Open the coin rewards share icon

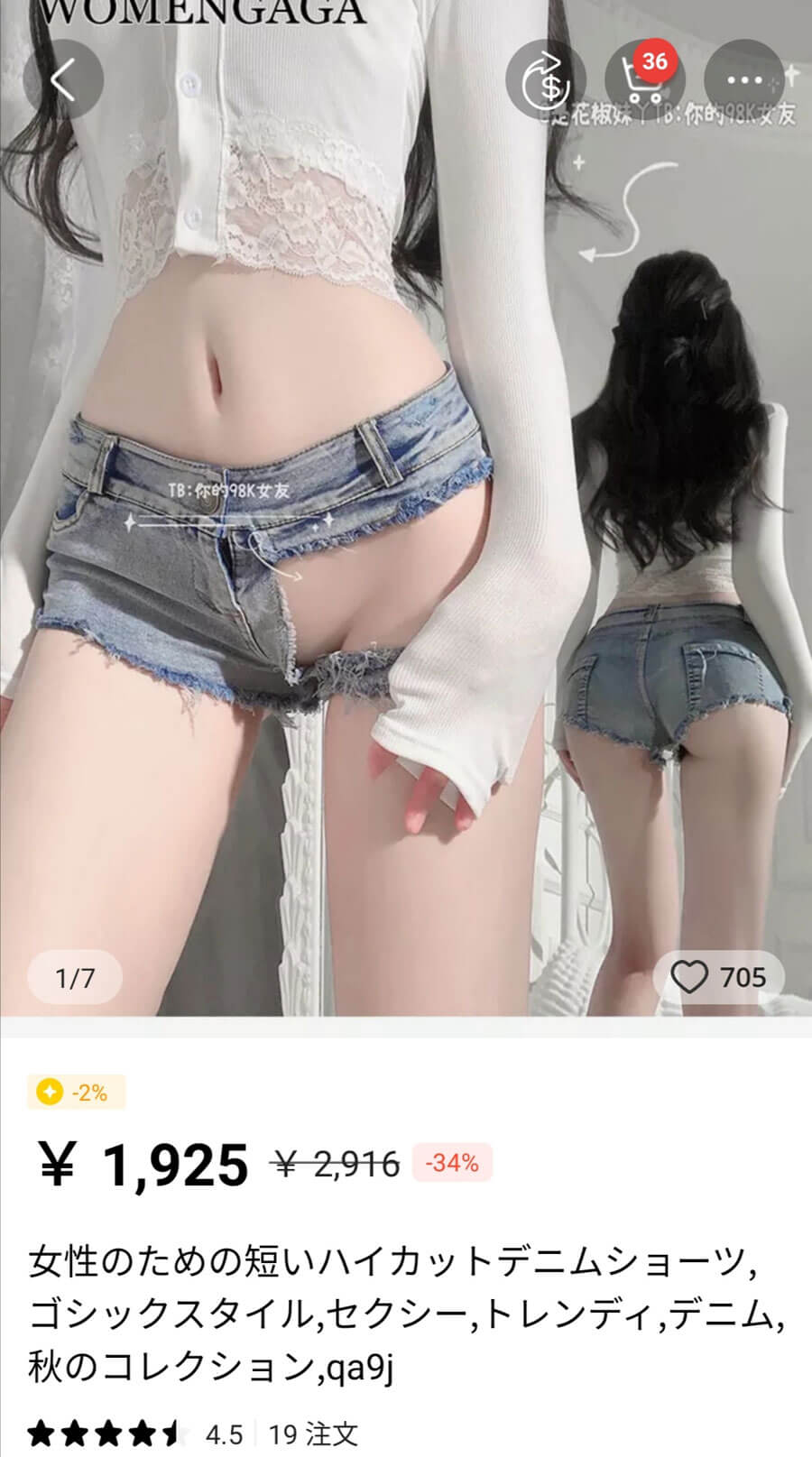[x=545, y=79]
